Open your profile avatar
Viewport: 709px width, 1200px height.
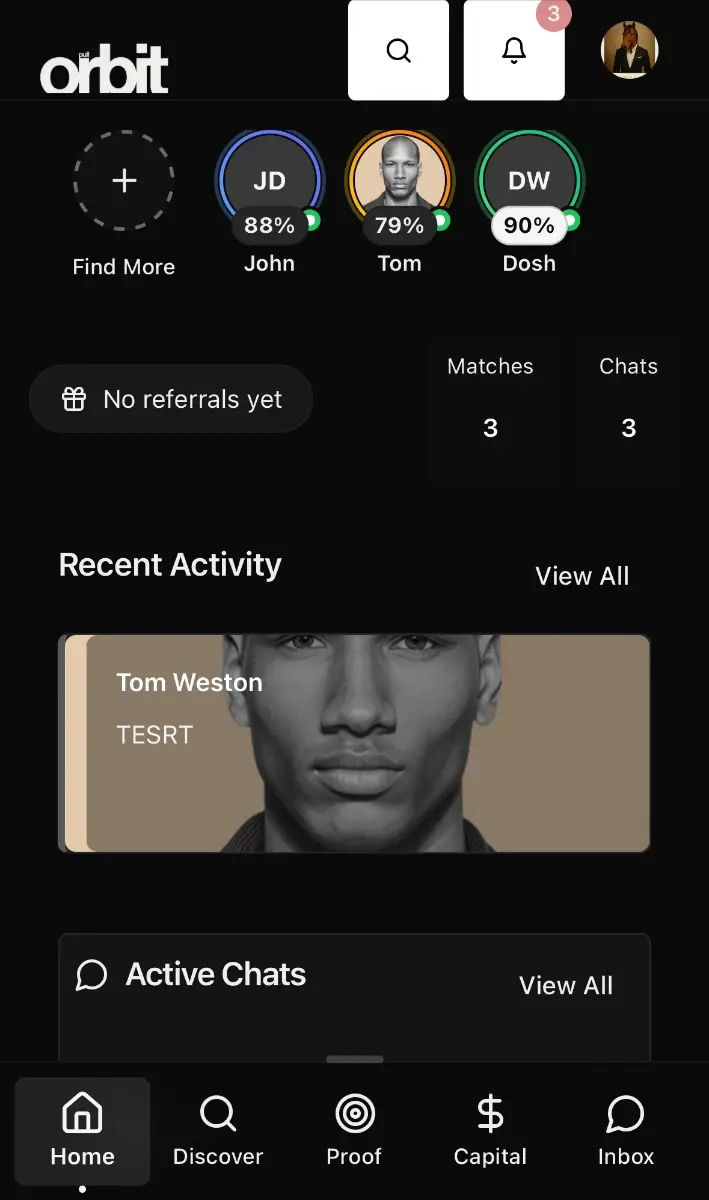coord(629,50)
